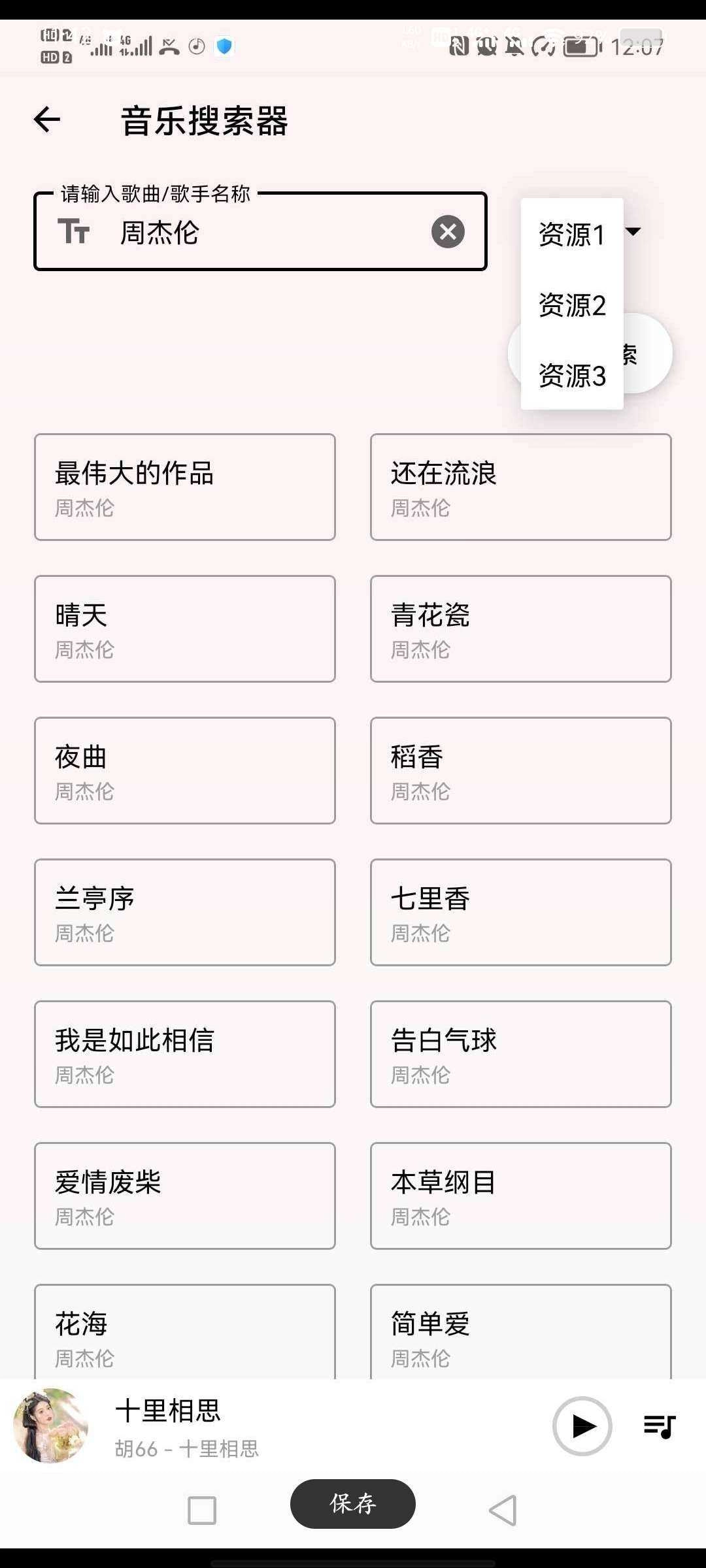Image resolution: width=706 pixels, height=1568 pixels.
Task: Focus the song/artist name input field
Action: tap(261, 232)
